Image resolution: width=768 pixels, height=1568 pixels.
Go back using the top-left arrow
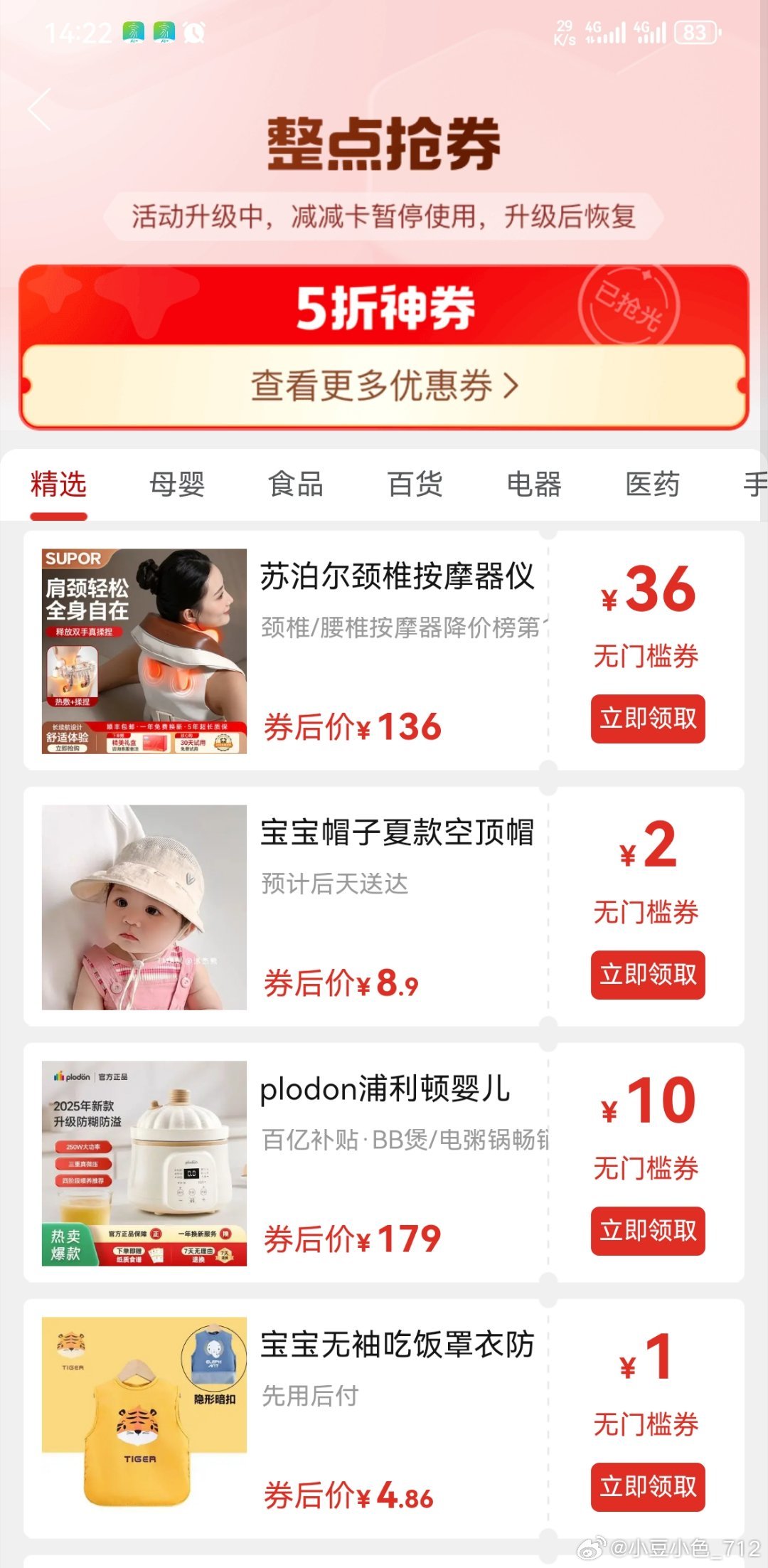pos(41,110)
